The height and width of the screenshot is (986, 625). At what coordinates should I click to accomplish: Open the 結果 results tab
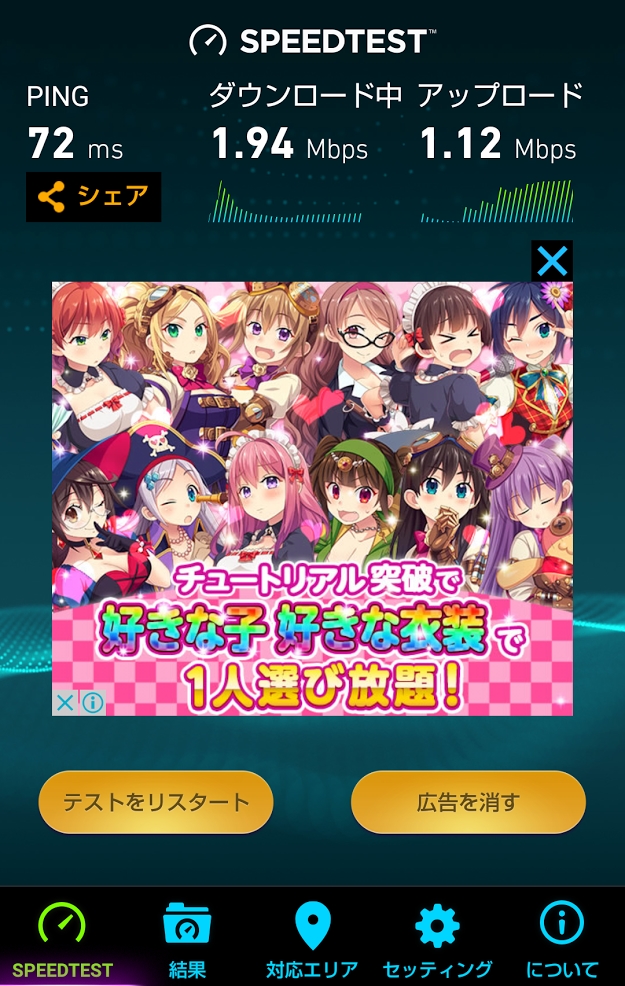187,939
